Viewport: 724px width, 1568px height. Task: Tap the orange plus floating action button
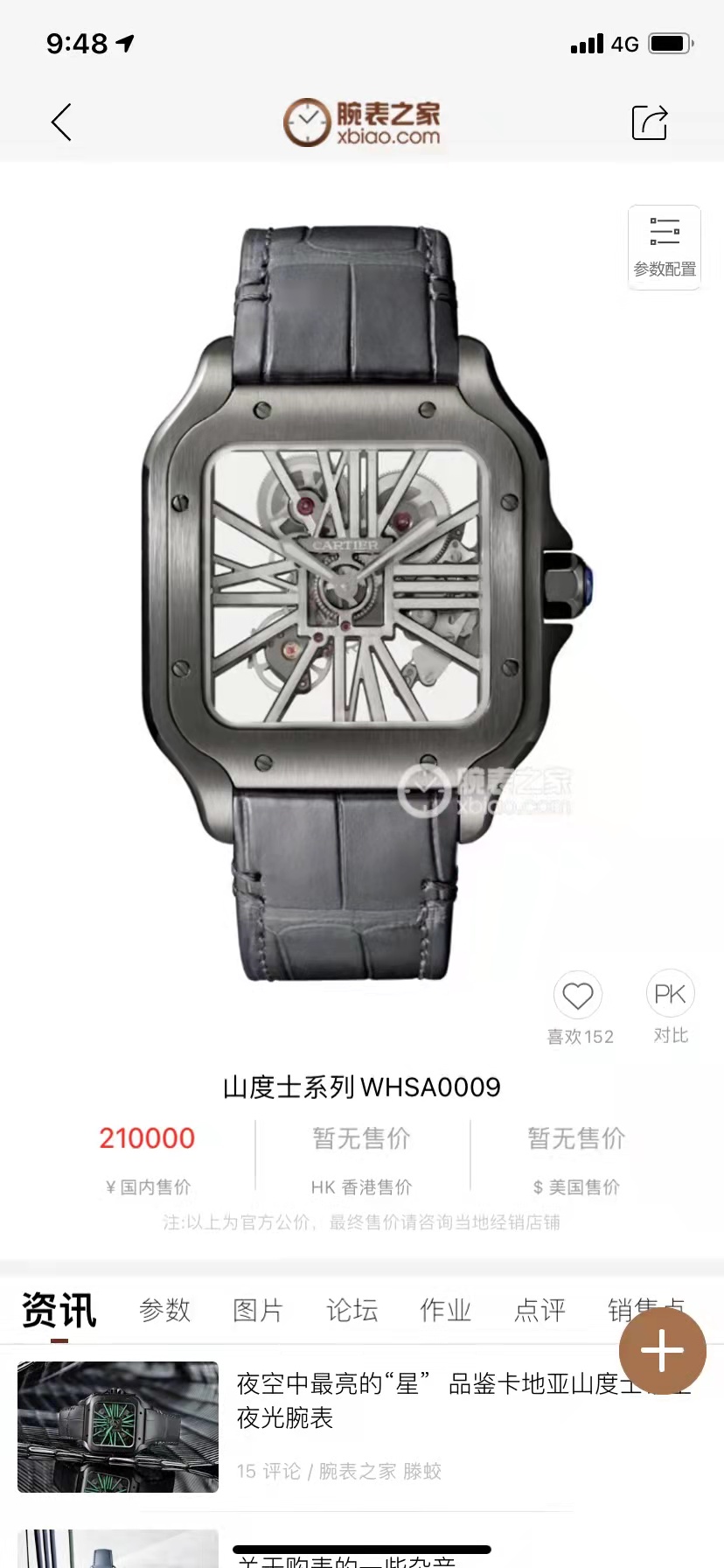(x=662, y=1351)
